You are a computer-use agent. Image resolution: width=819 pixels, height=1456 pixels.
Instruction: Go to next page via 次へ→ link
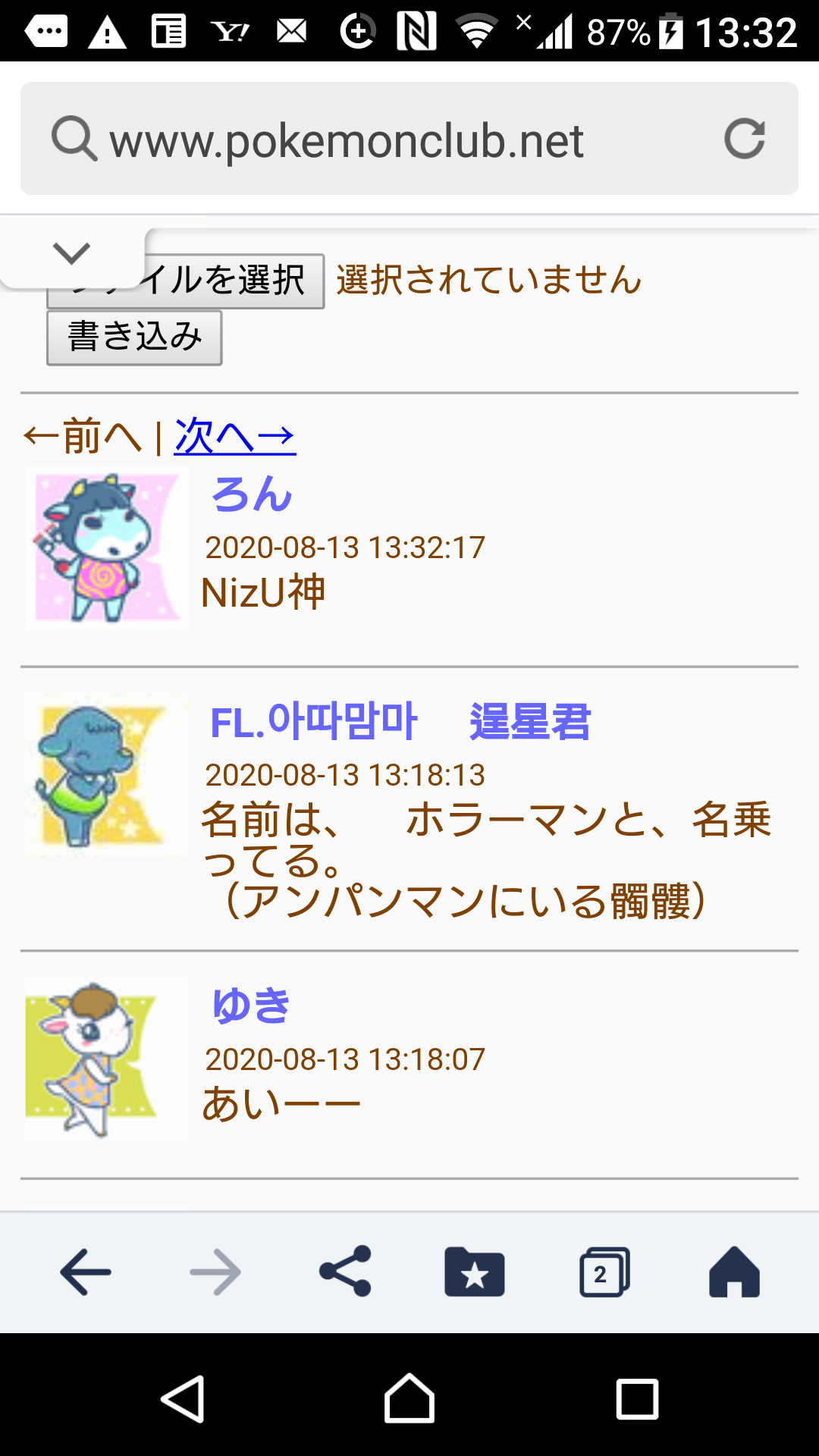[235, 437]
